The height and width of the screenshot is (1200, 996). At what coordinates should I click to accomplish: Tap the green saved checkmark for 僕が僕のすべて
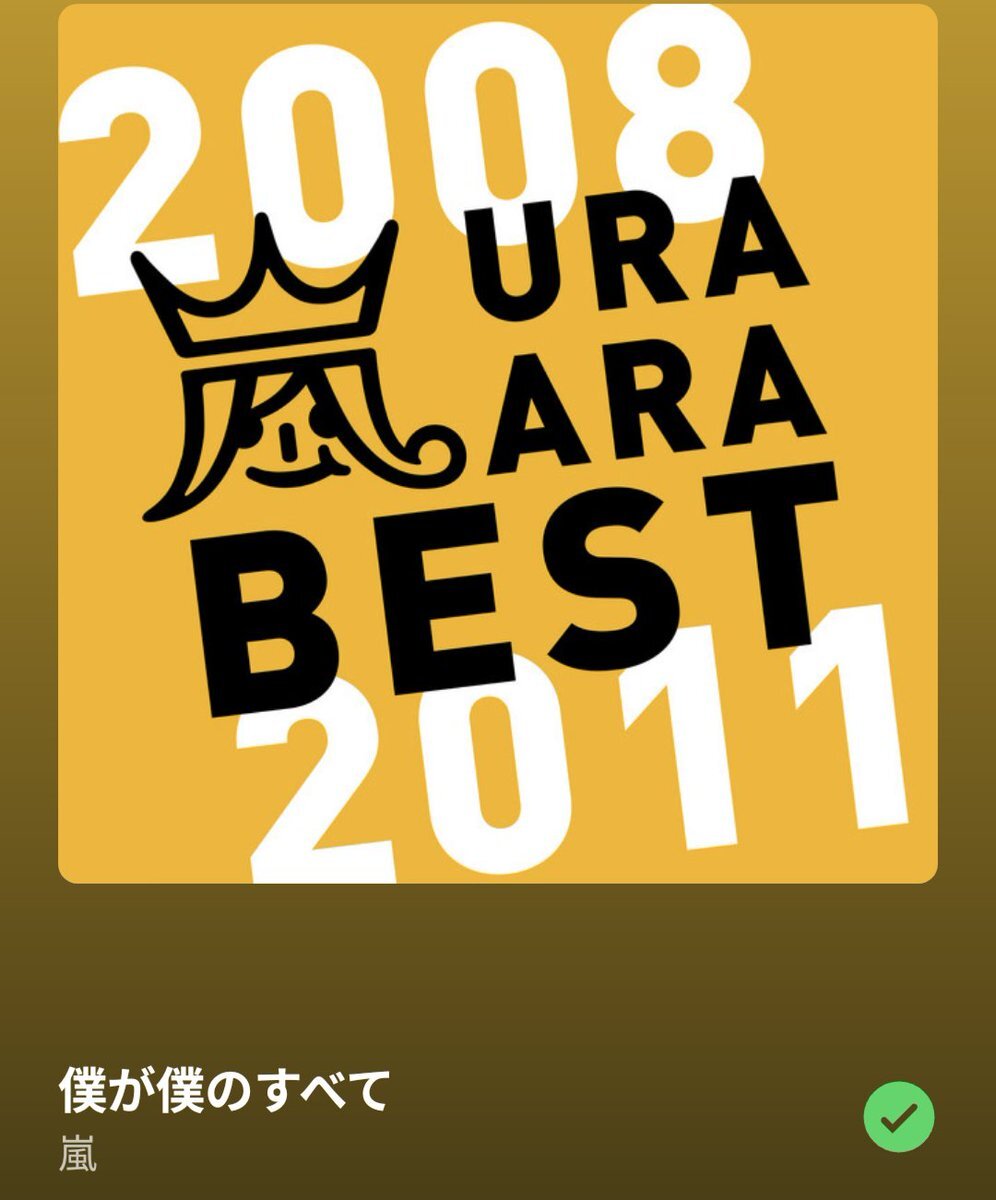pos(898,1117)
